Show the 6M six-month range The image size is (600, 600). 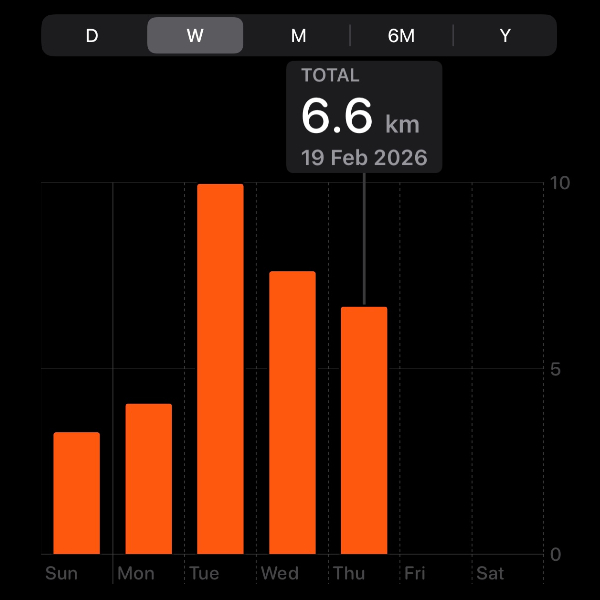(401, 36)
